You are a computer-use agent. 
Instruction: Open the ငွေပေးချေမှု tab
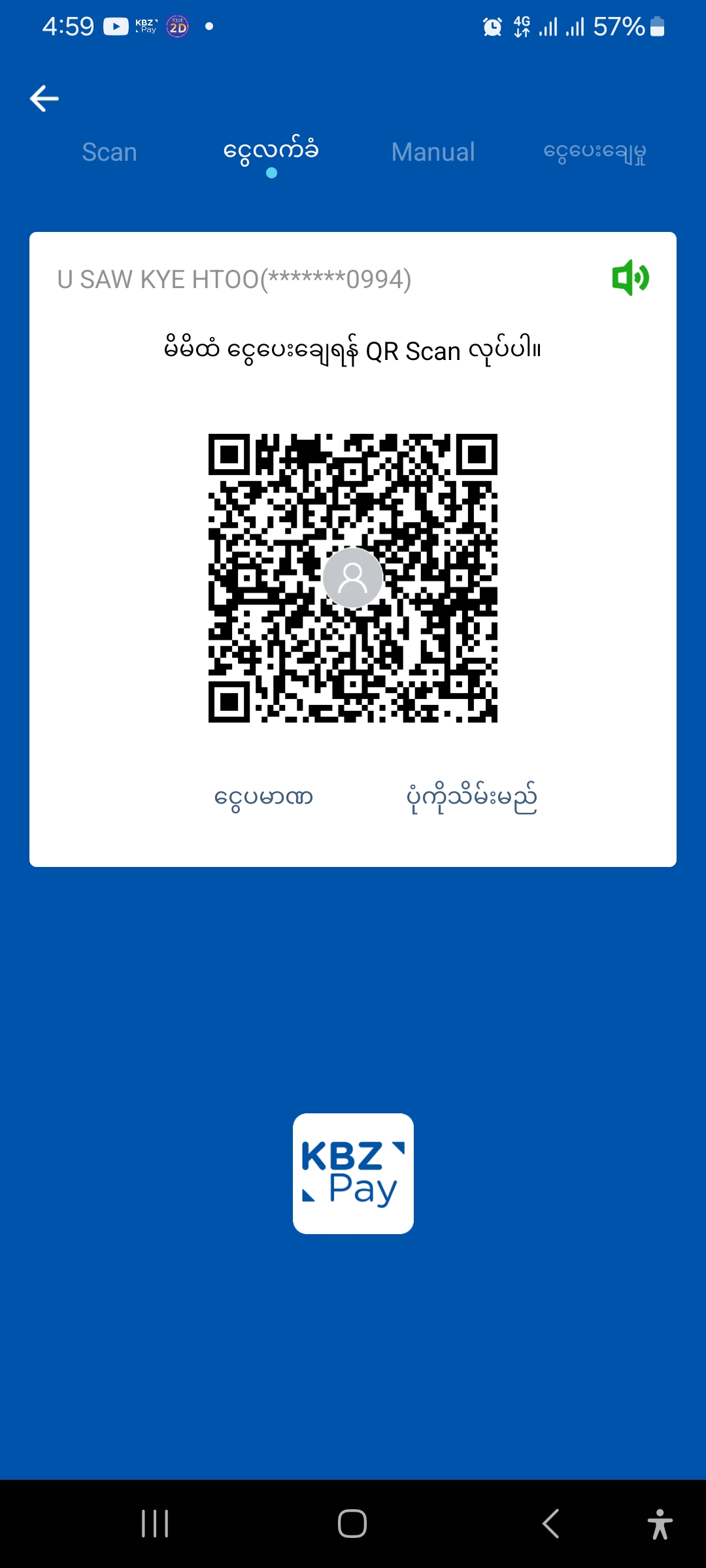click(x=595, y=152)
